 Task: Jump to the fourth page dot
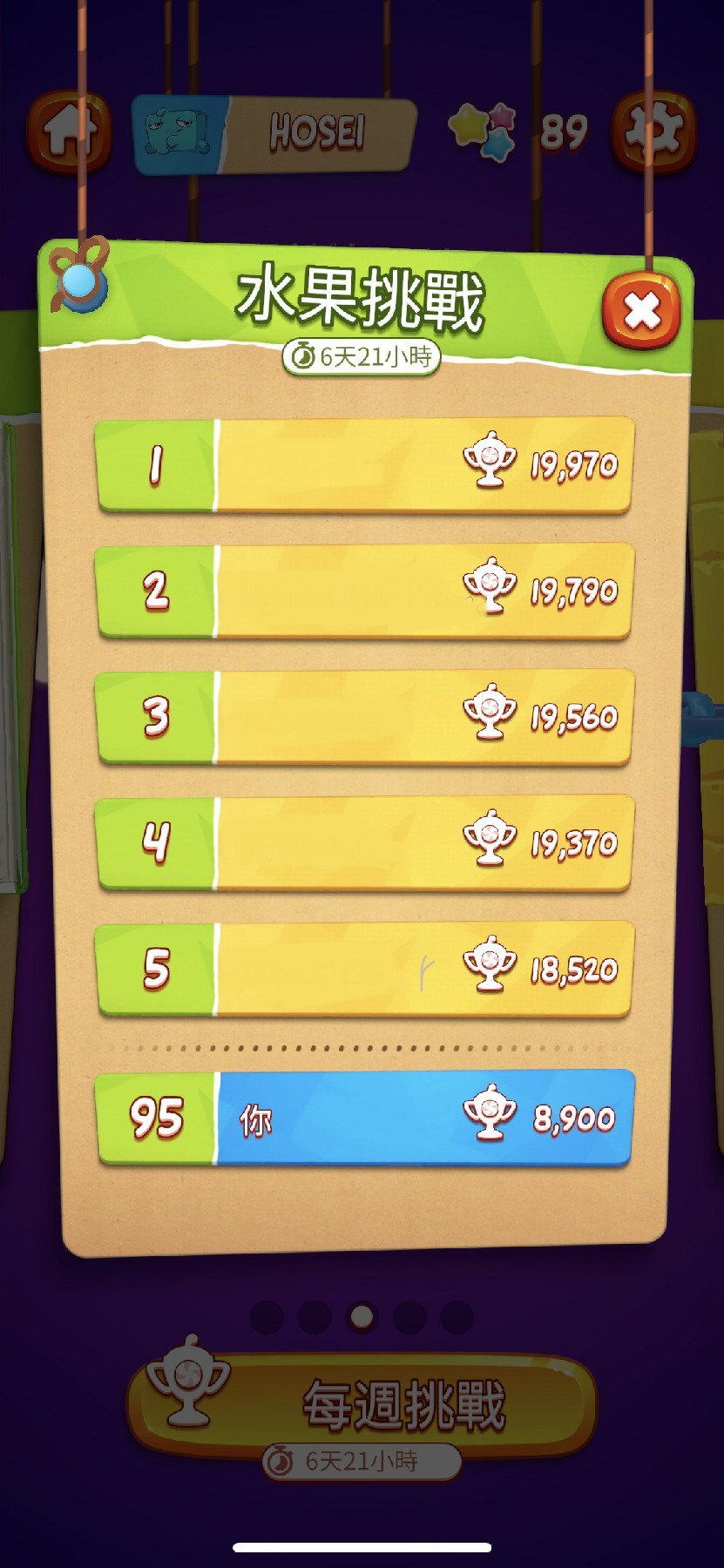pos(409,1317)
